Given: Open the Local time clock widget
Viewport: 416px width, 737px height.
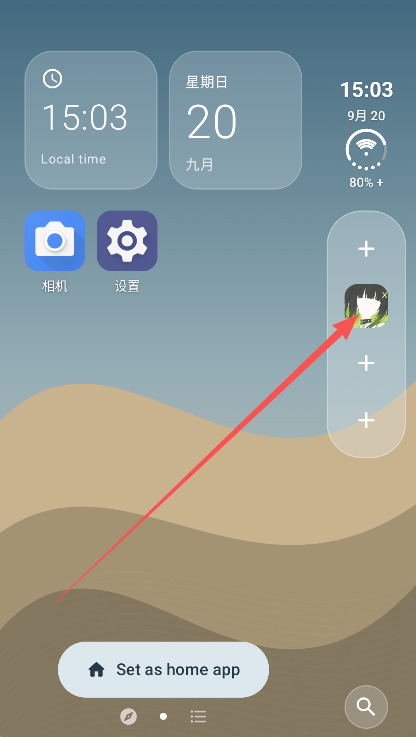Looking at the screenshot, I should (91, 120).
